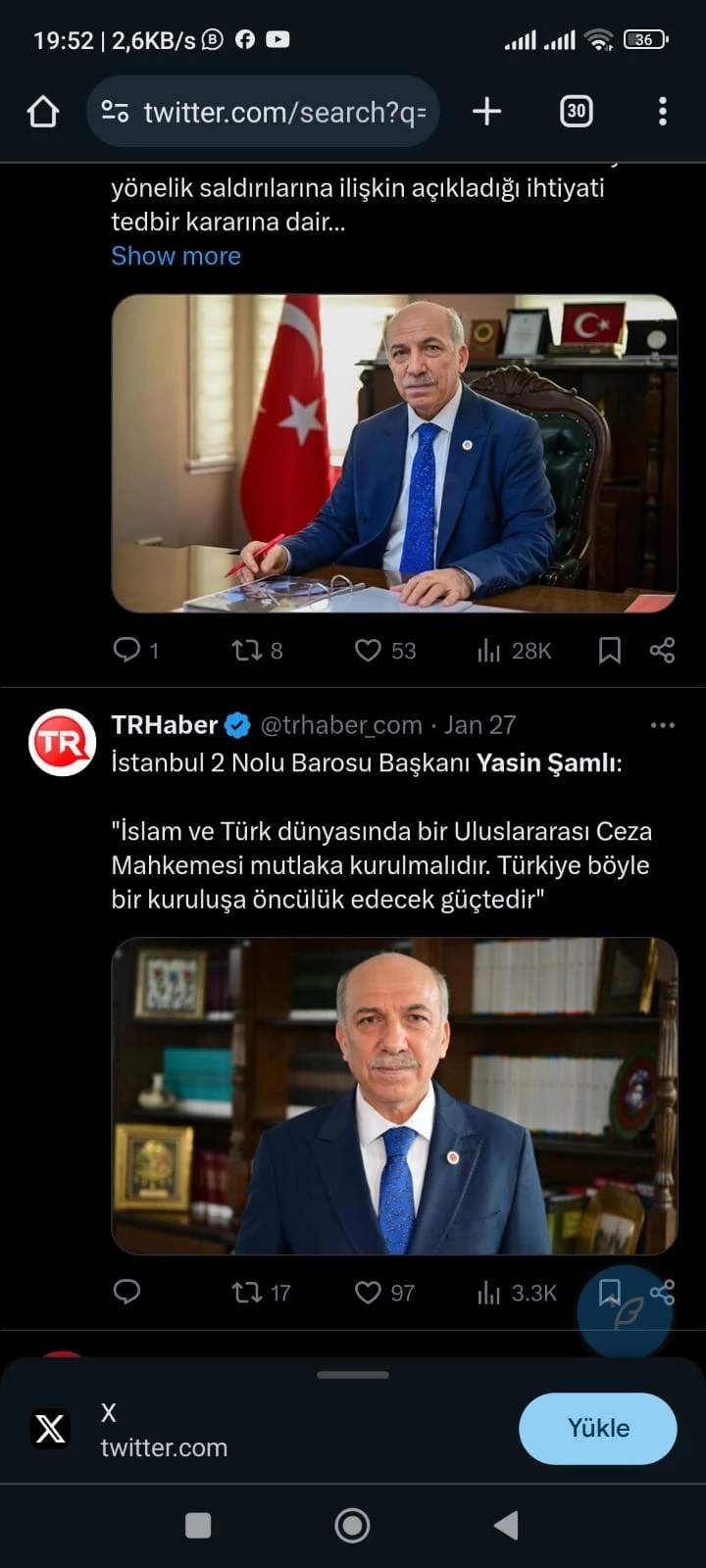Reply to the tweet with 1 comment

[x=127, y=650]
